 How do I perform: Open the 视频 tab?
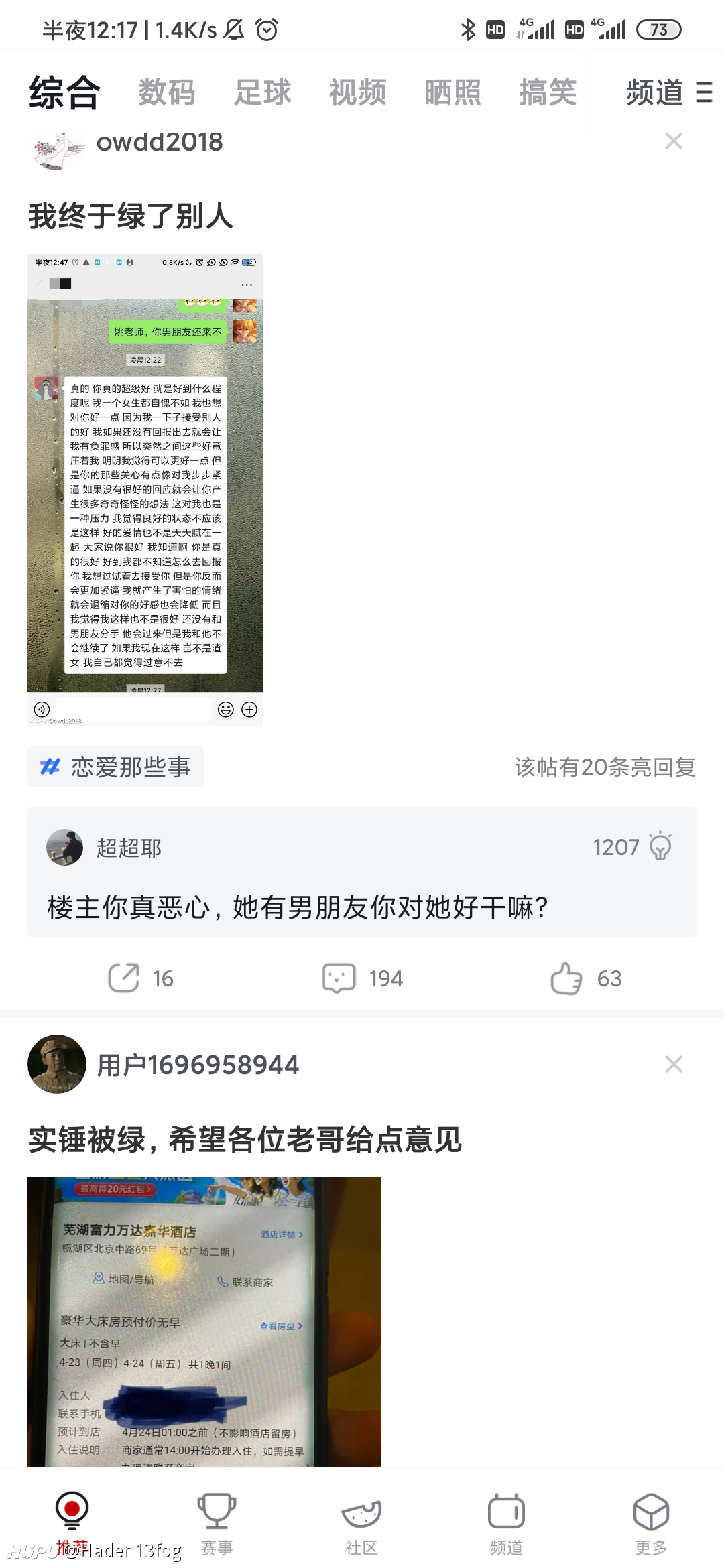[x=357, y=92]
